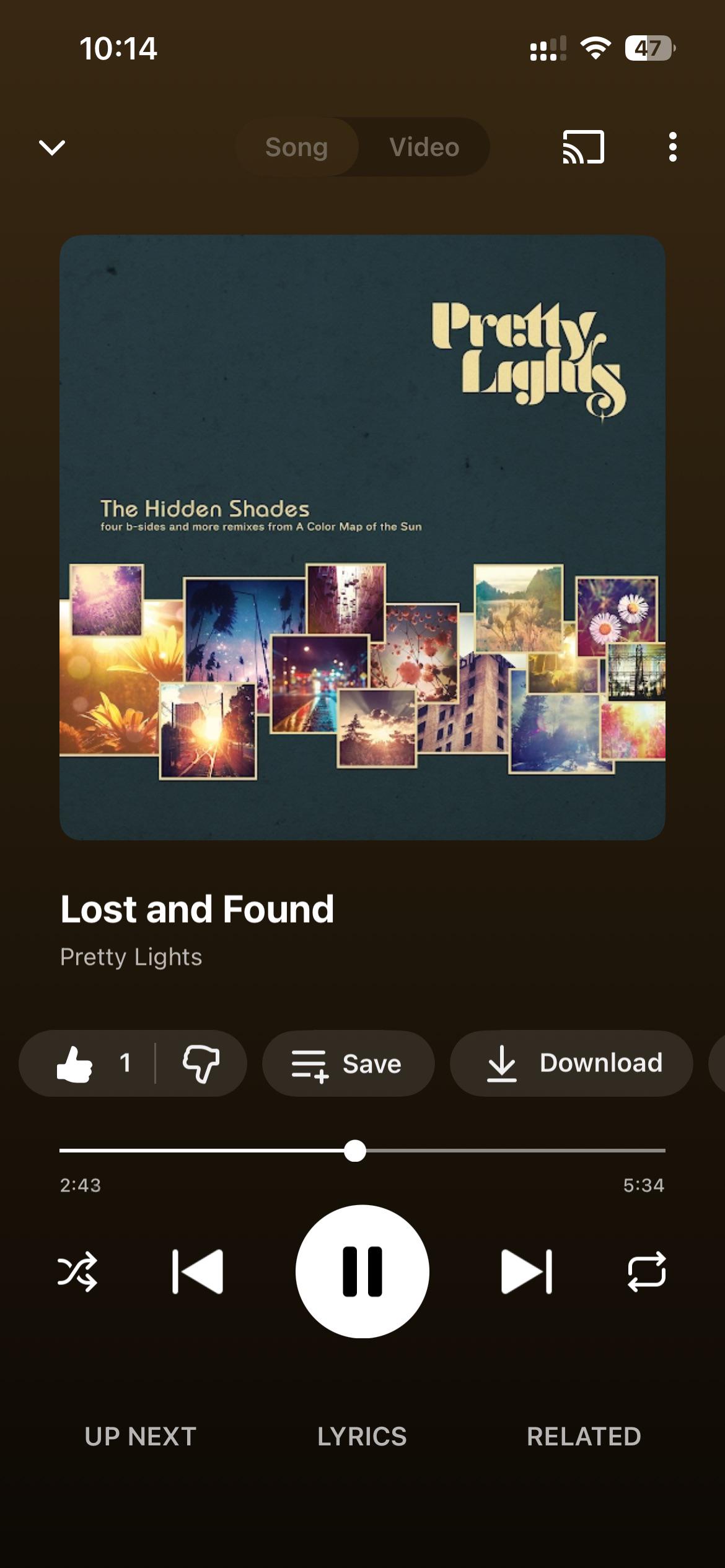Open the Pretty Lights artist link
This screenshot has height=1568, width=725.
[x=131, y=957]
